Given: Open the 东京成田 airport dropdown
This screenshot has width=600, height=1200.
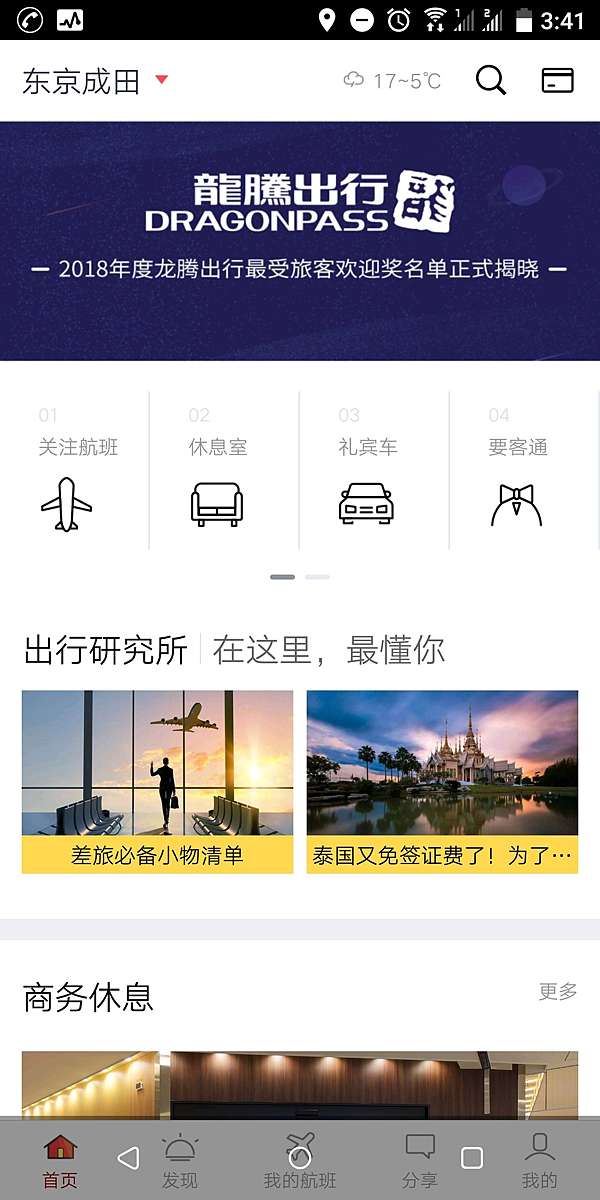Looking at the screenshot, I should point(95,81).
